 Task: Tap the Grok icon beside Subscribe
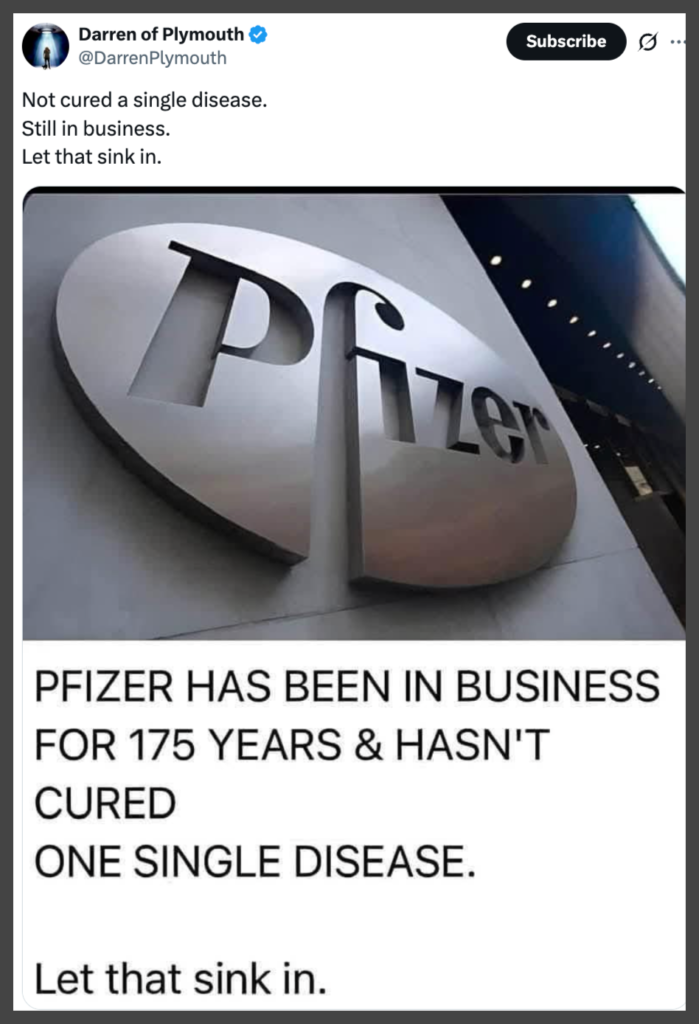coord(648,42)
